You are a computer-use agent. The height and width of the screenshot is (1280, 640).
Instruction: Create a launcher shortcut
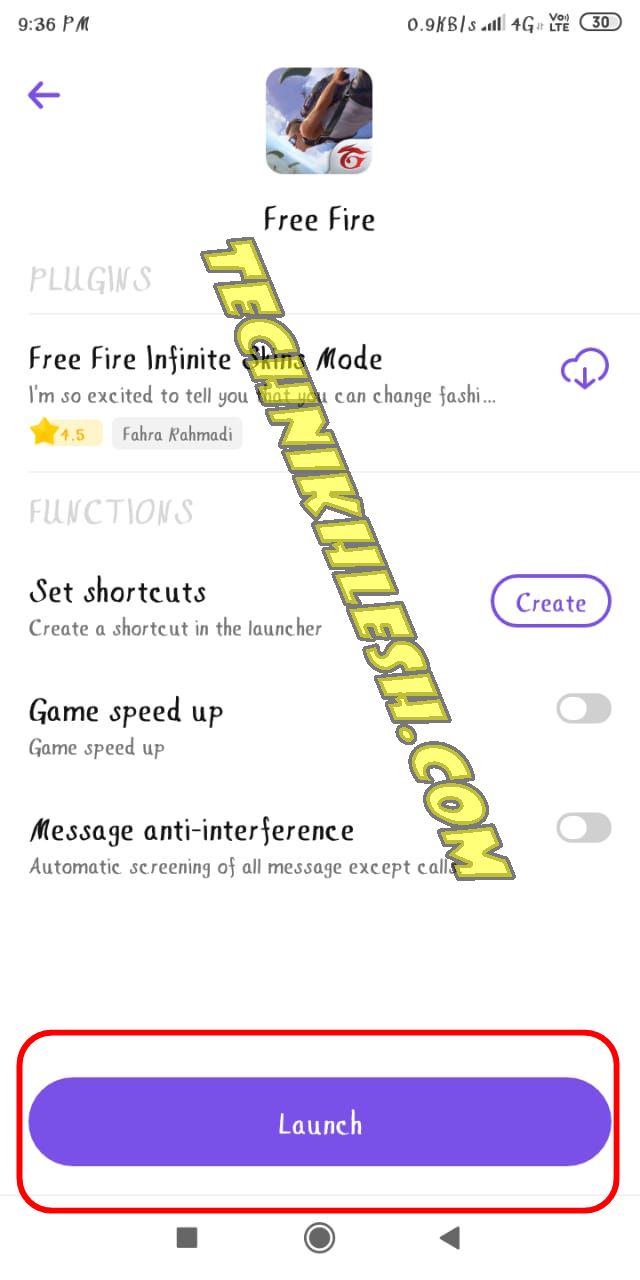pyautogui.click(x=550, y=602)
